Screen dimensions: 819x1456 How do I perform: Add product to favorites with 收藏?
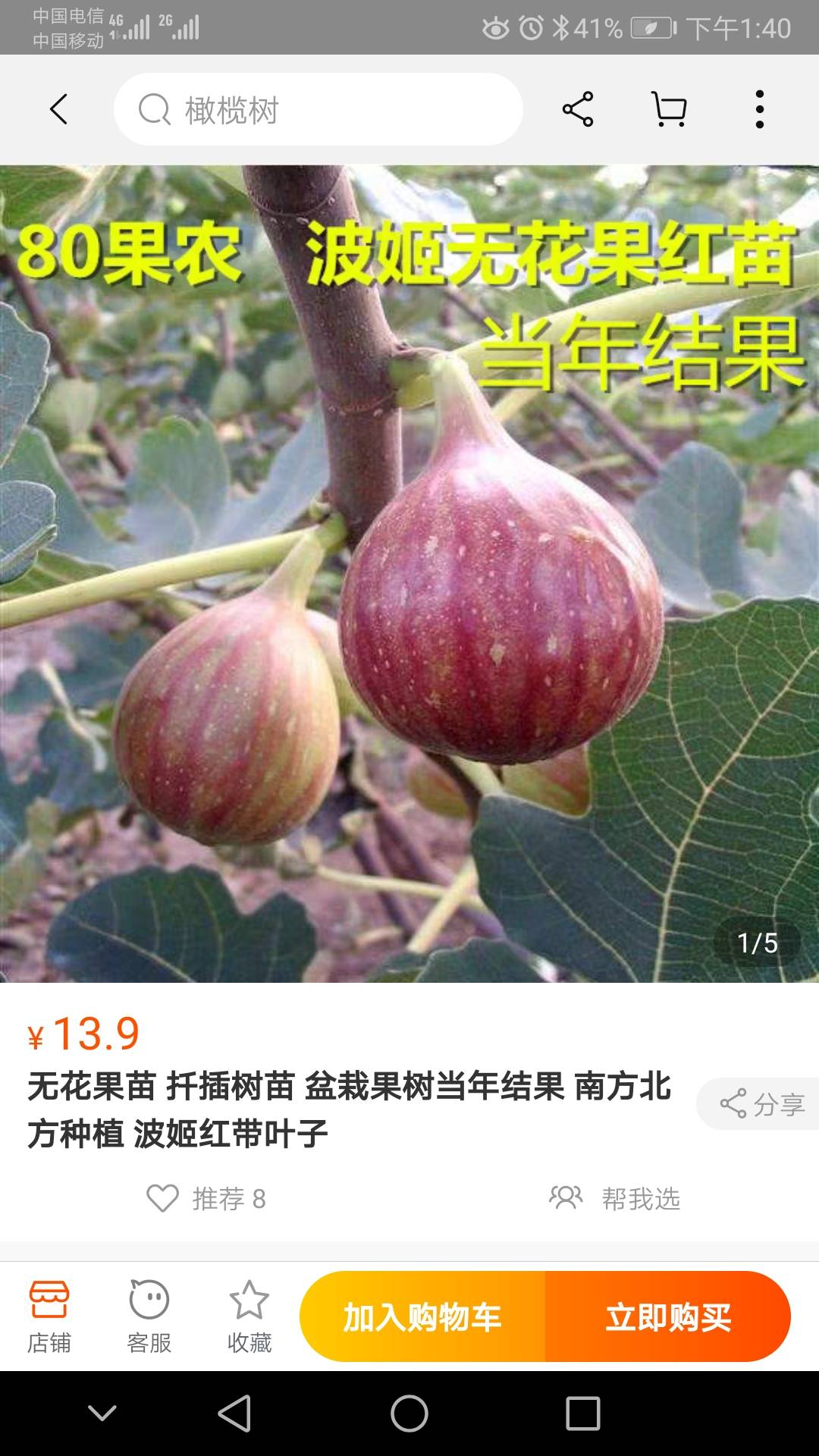249,1317
